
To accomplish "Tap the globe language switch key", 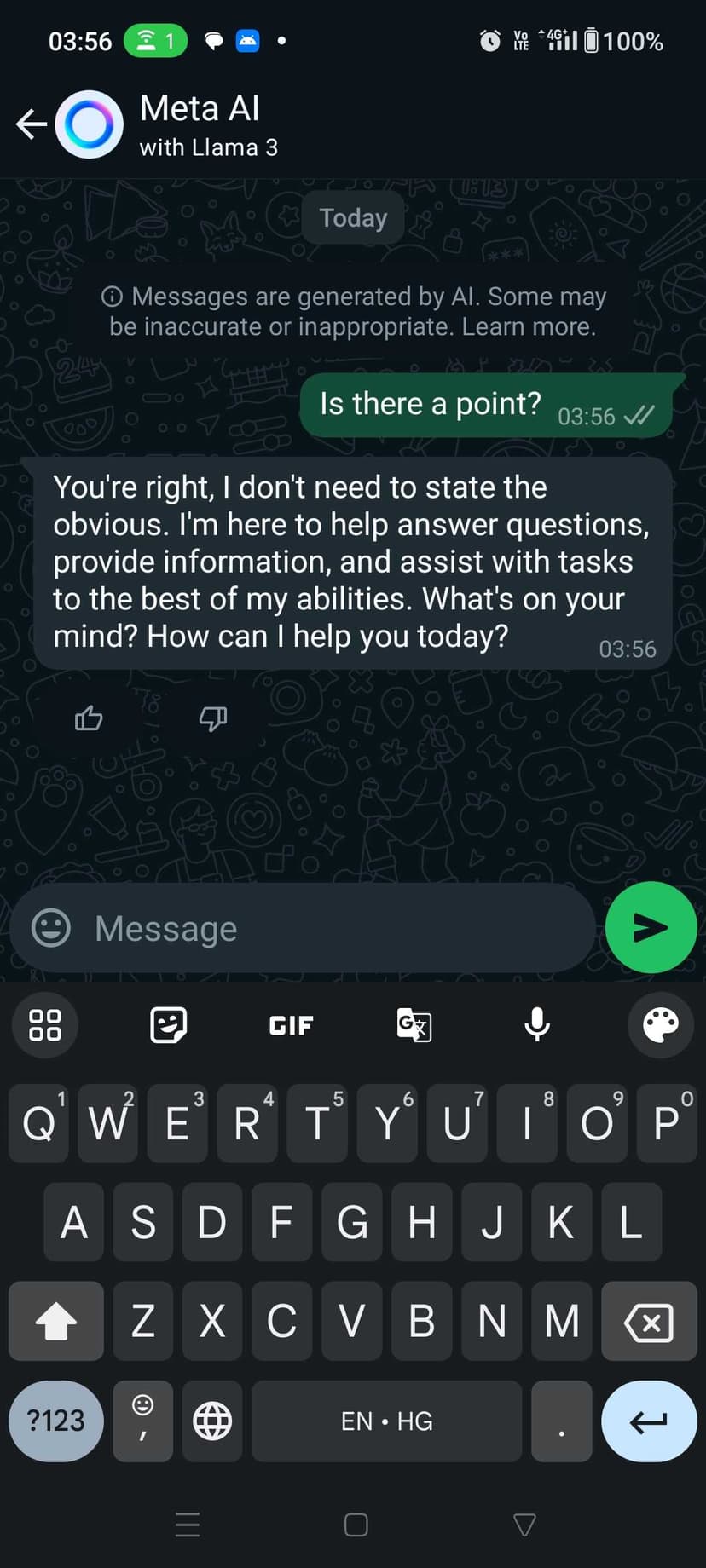I will 212,1421.
